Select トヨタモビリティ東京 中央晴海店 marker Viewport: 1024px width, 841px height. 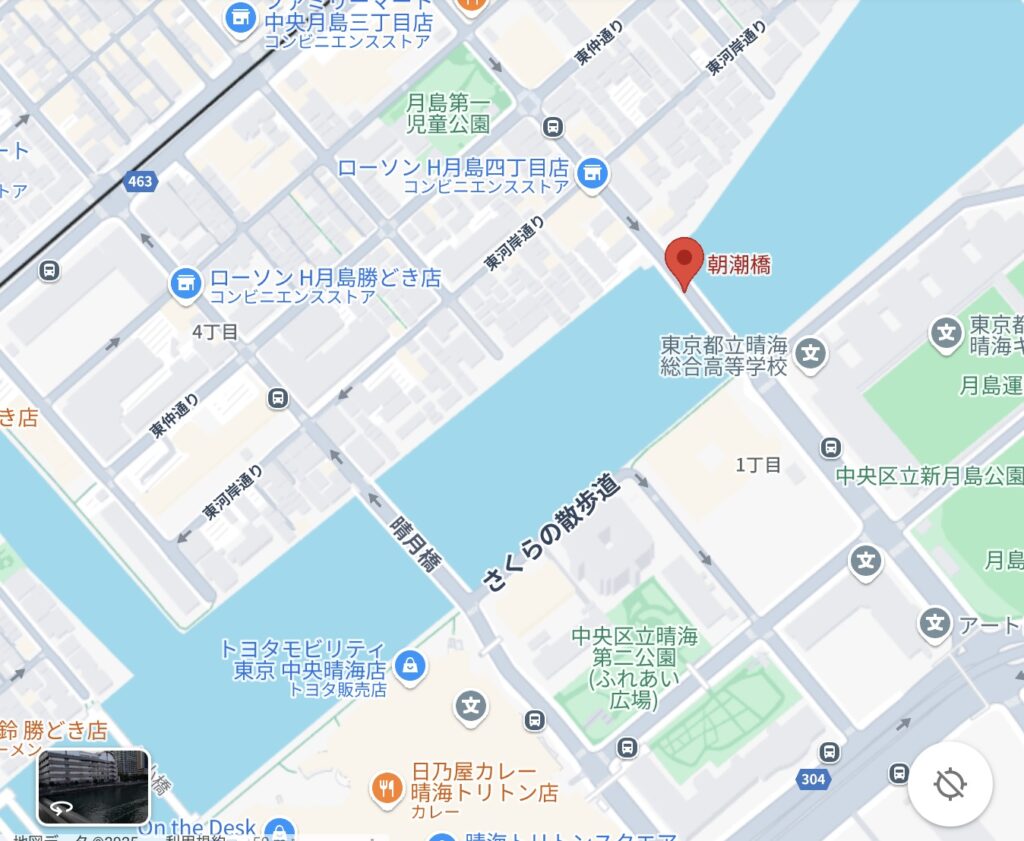click(408, 664)
